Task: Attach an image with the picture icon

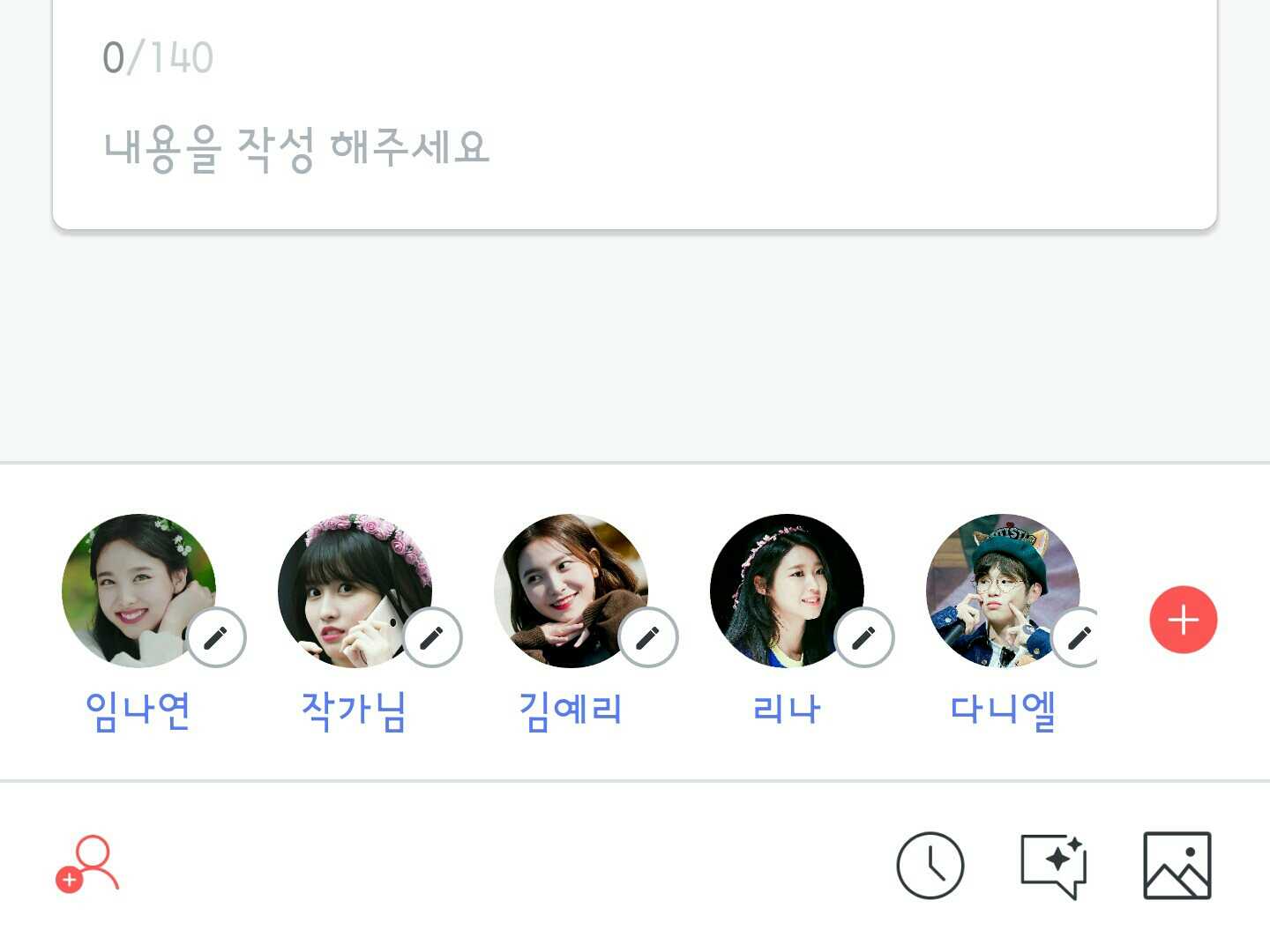Action: pyautogui.click(x=1177, y=866)
